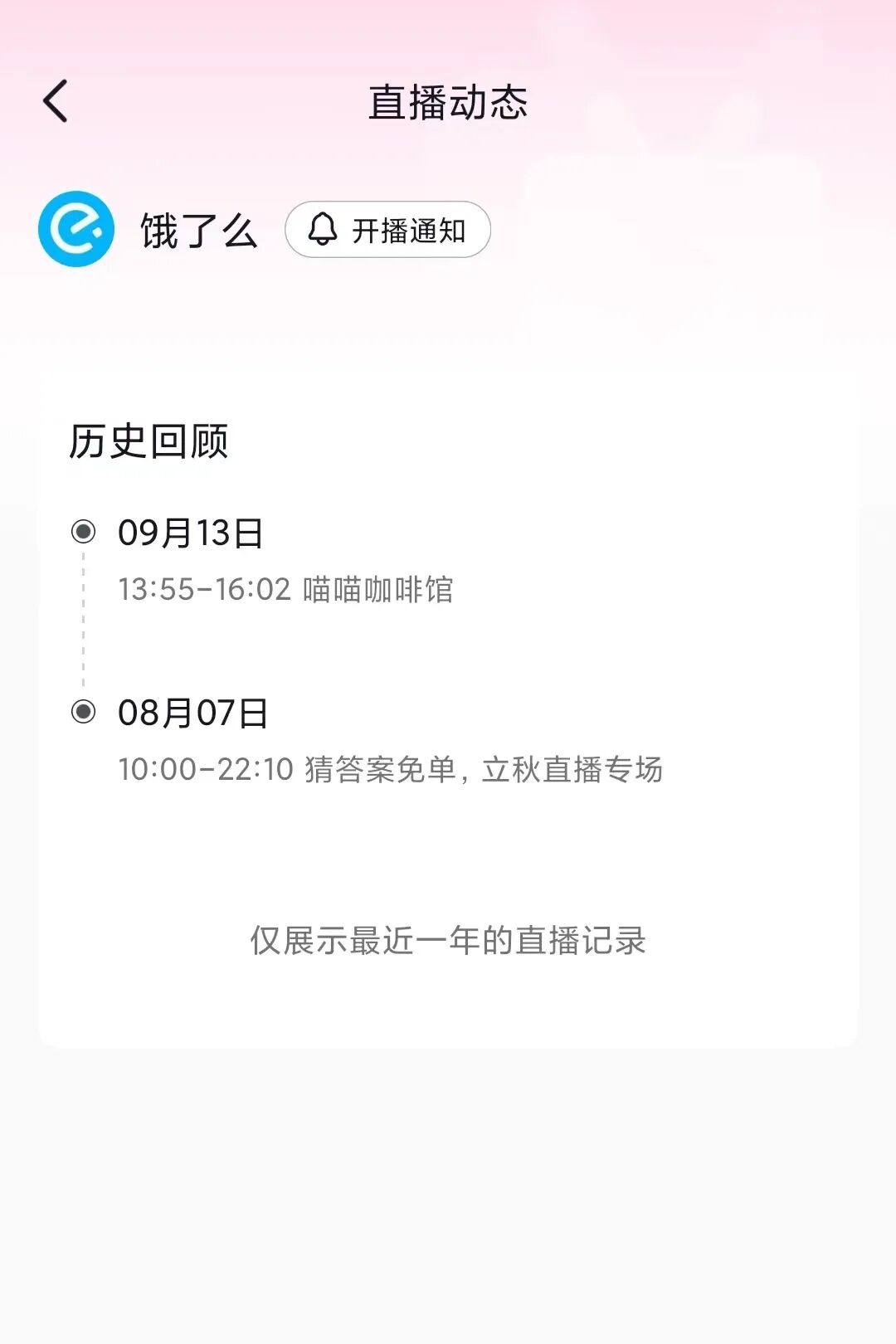Enable the 开播通知 live notification button
Image resolution: width=896 pixels, height=1344 pixels.
point(387,230)
